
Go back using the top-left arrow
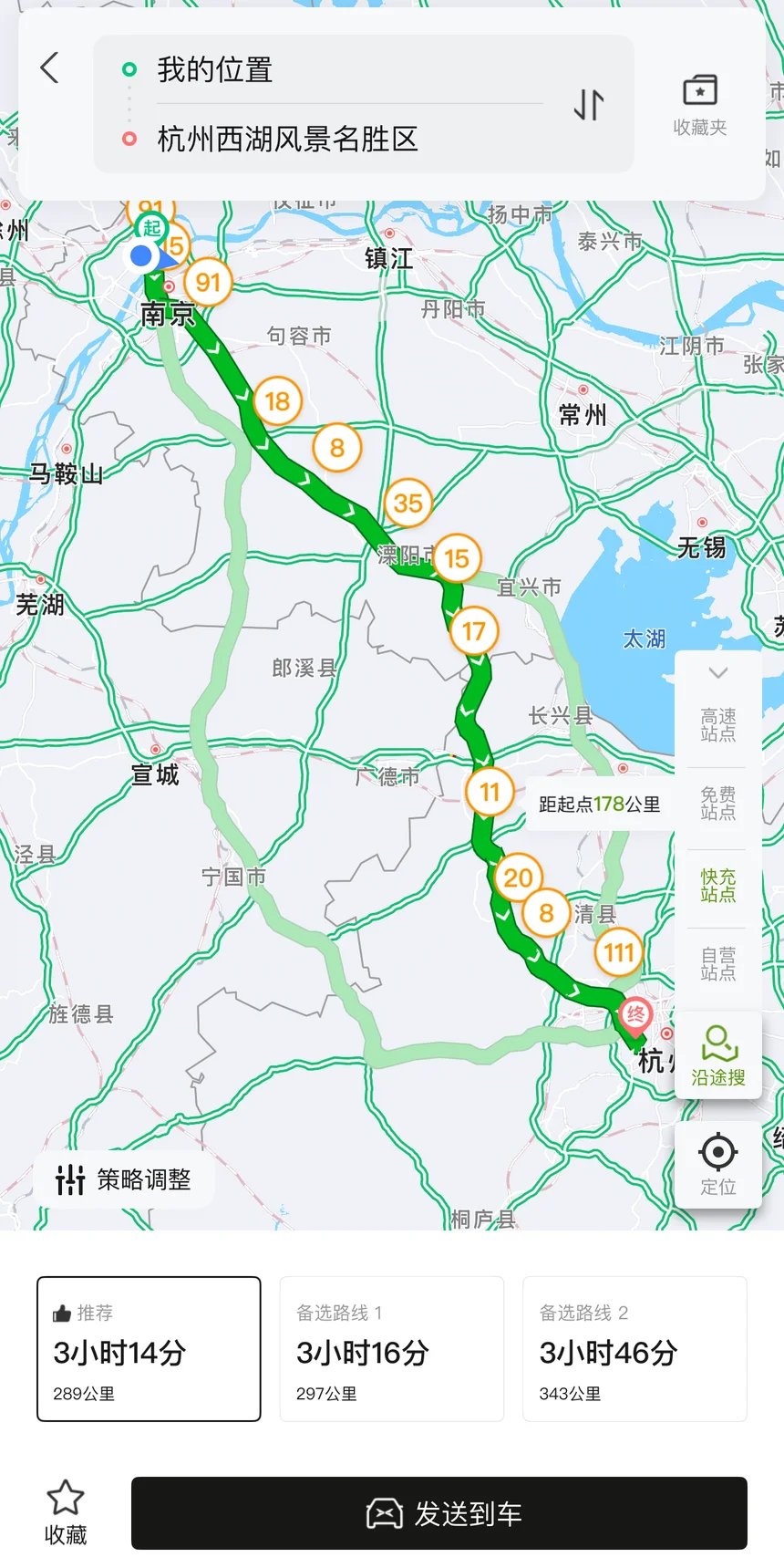point(50,68)
